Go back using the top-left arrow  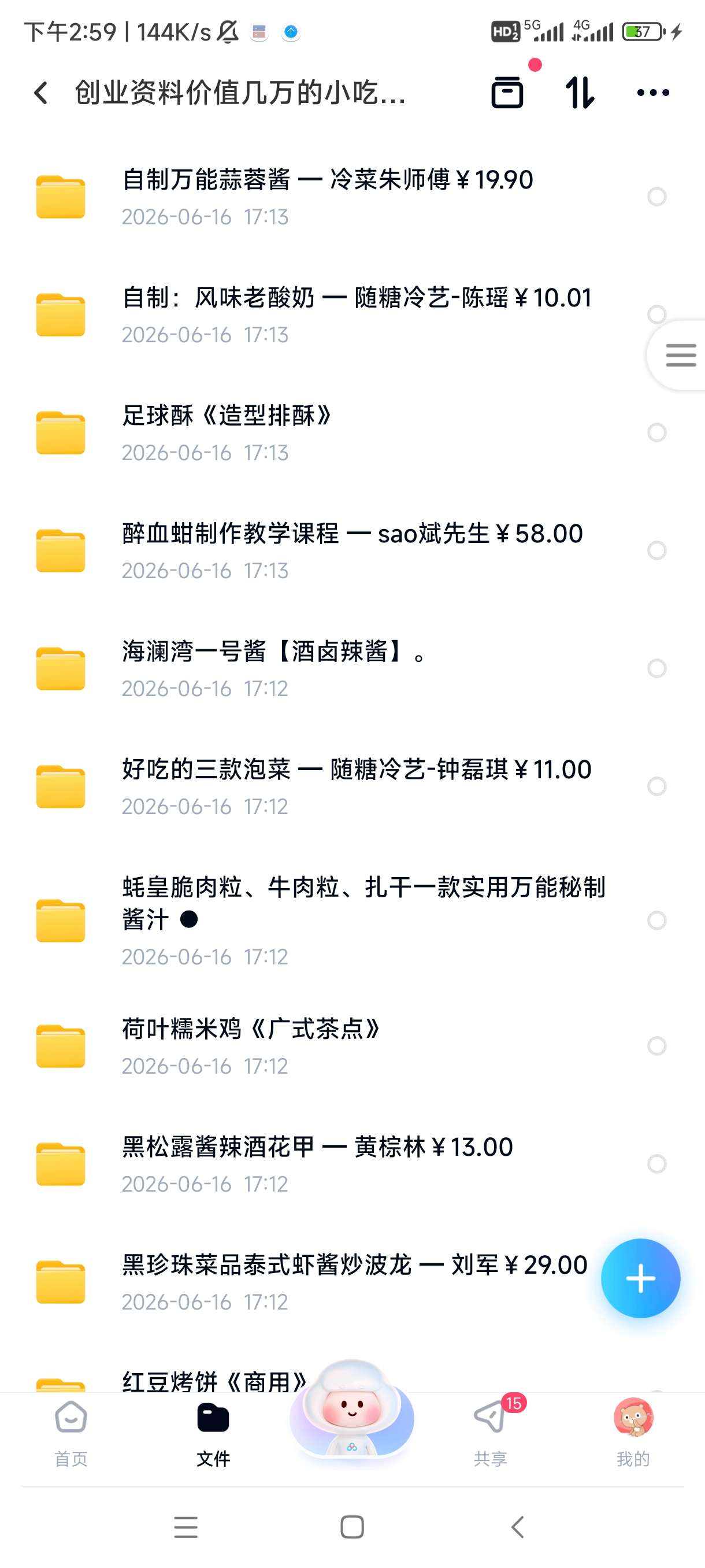click(x=41, y=93)
